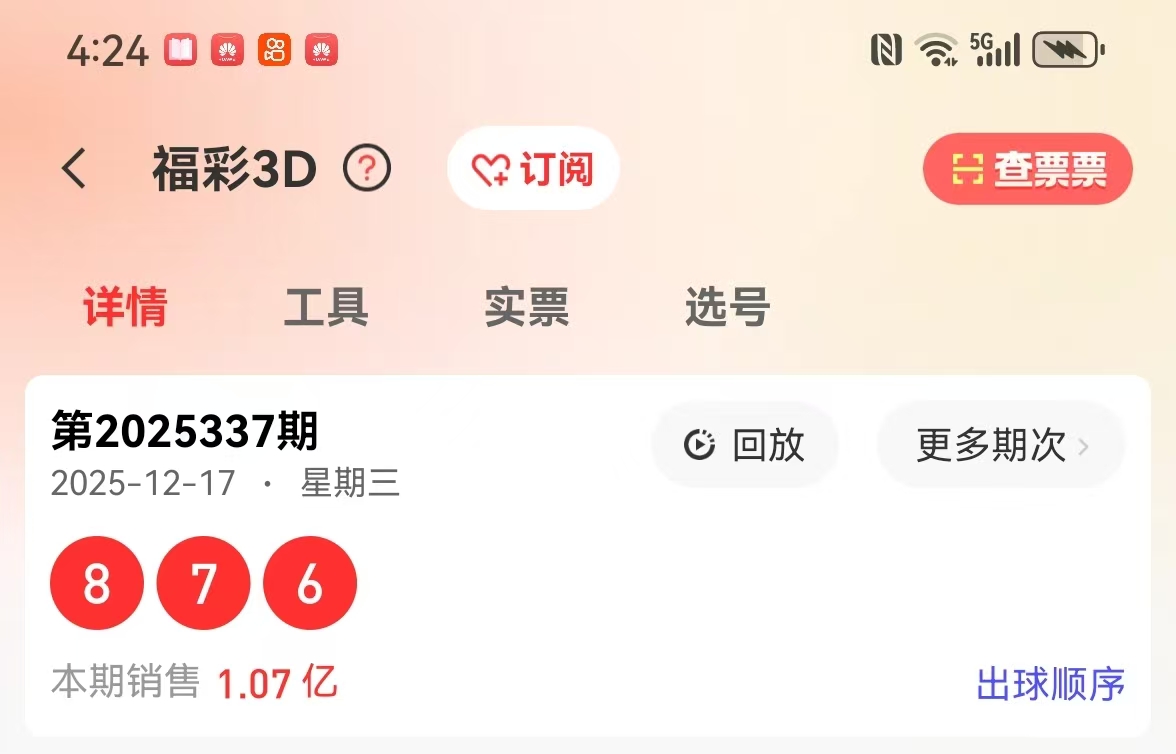Switch to the 选号 tab
Screen dimensions: 1176x754
coord(727,307)
